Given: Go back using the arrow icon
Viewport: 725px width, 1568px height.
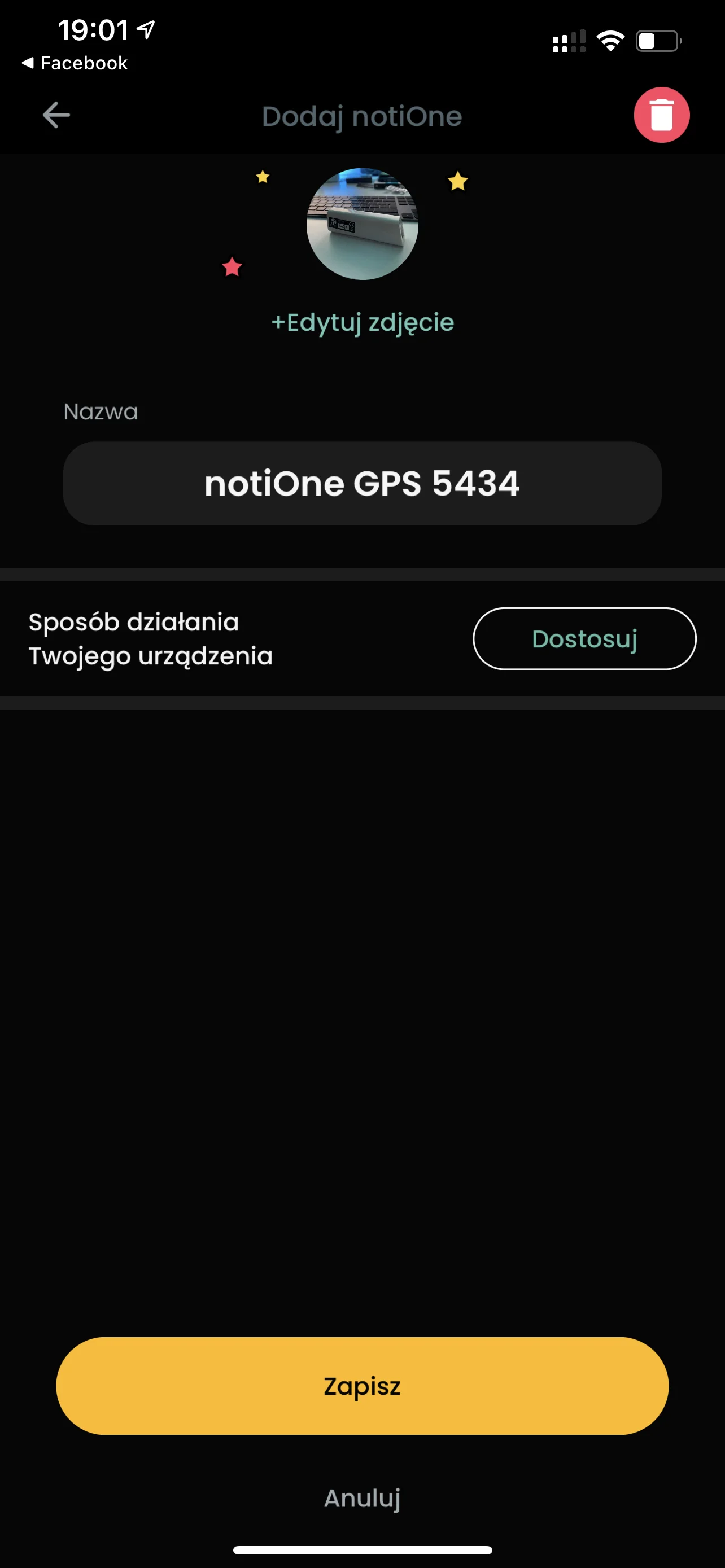Looking at the screenshot, I should point(56,115).
